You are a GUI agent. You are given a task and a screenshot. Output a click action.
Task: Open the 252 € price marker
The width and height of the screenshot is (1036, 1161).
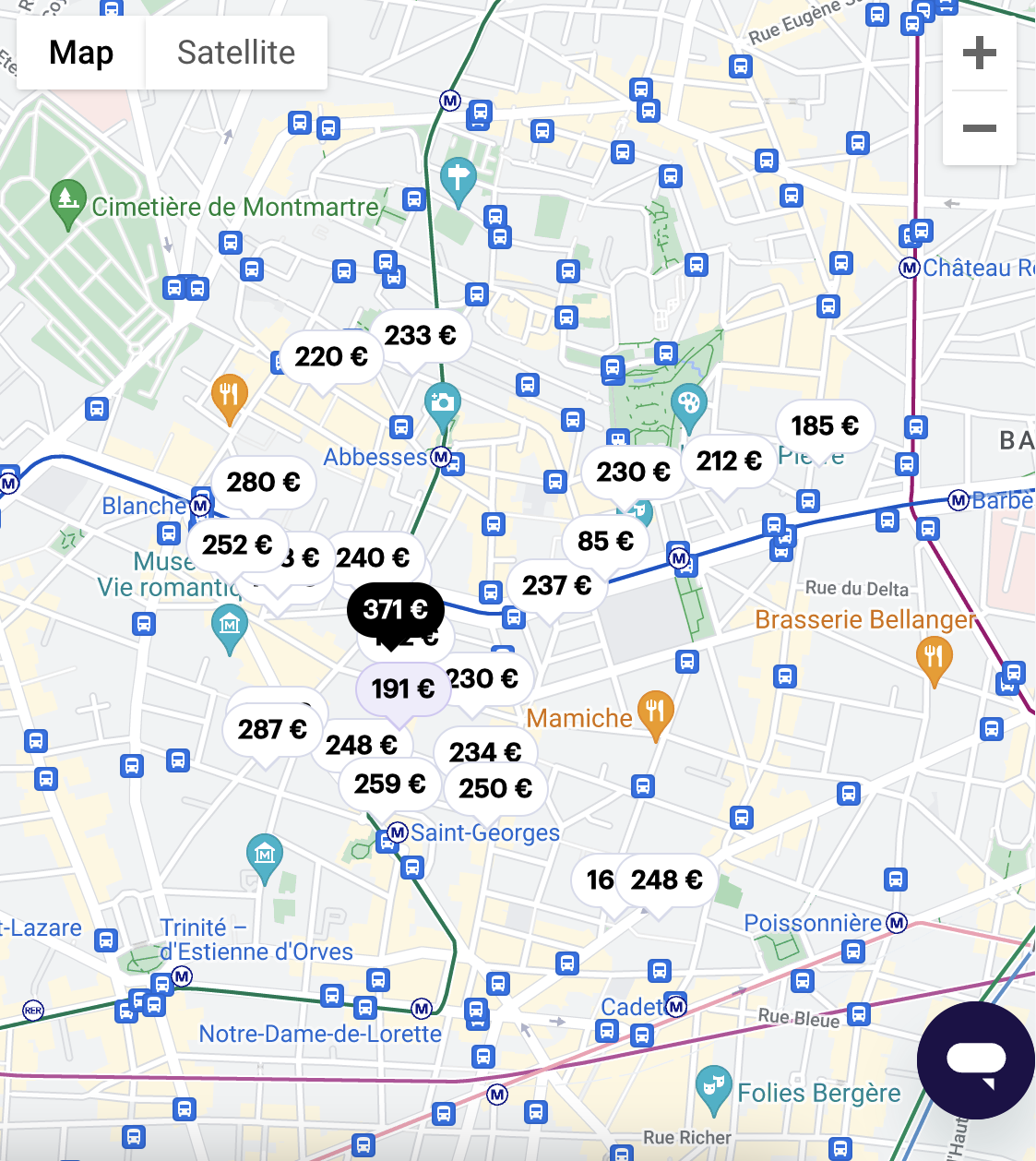pos(236,545)
